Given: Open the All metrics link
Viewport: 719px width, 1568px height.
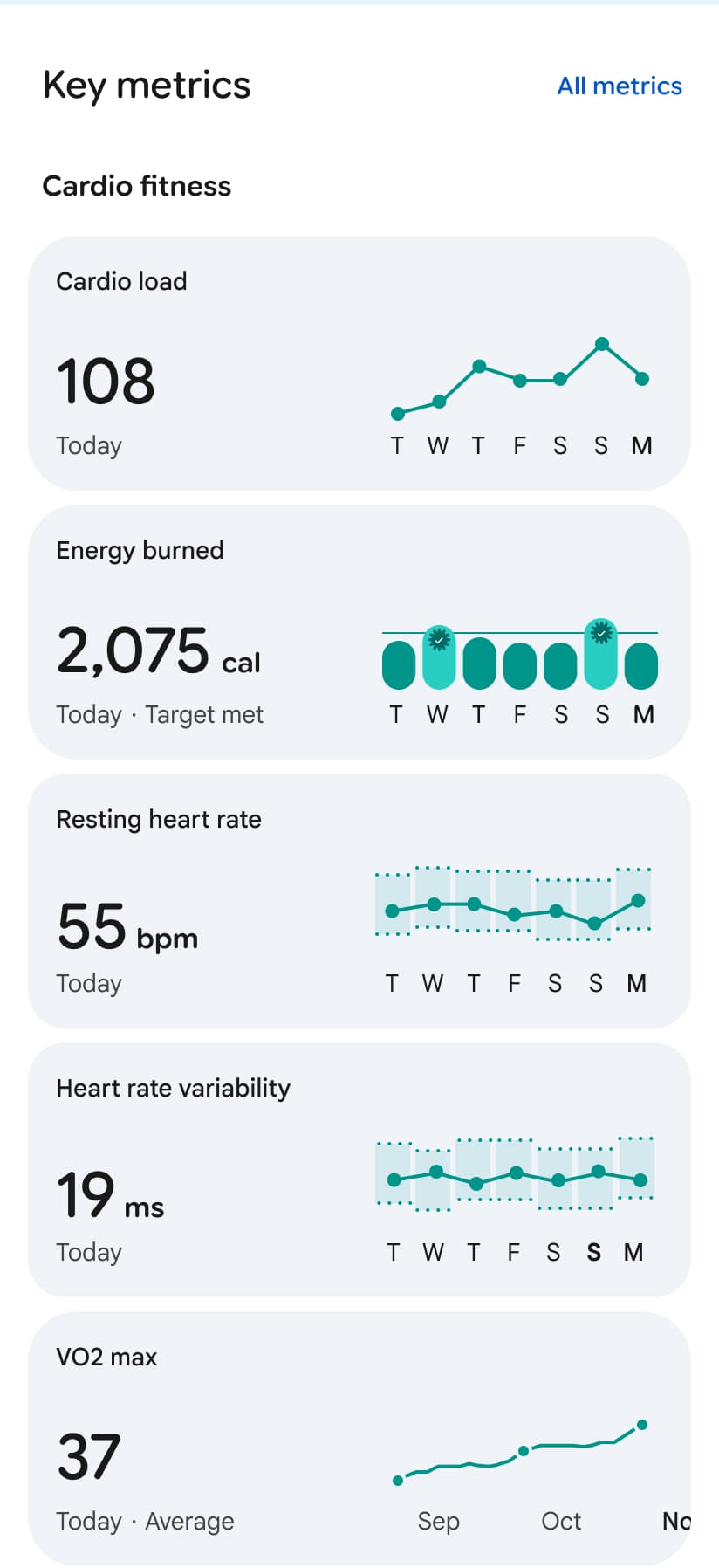Looking at the screenshot, I should (x=620, y=86).
